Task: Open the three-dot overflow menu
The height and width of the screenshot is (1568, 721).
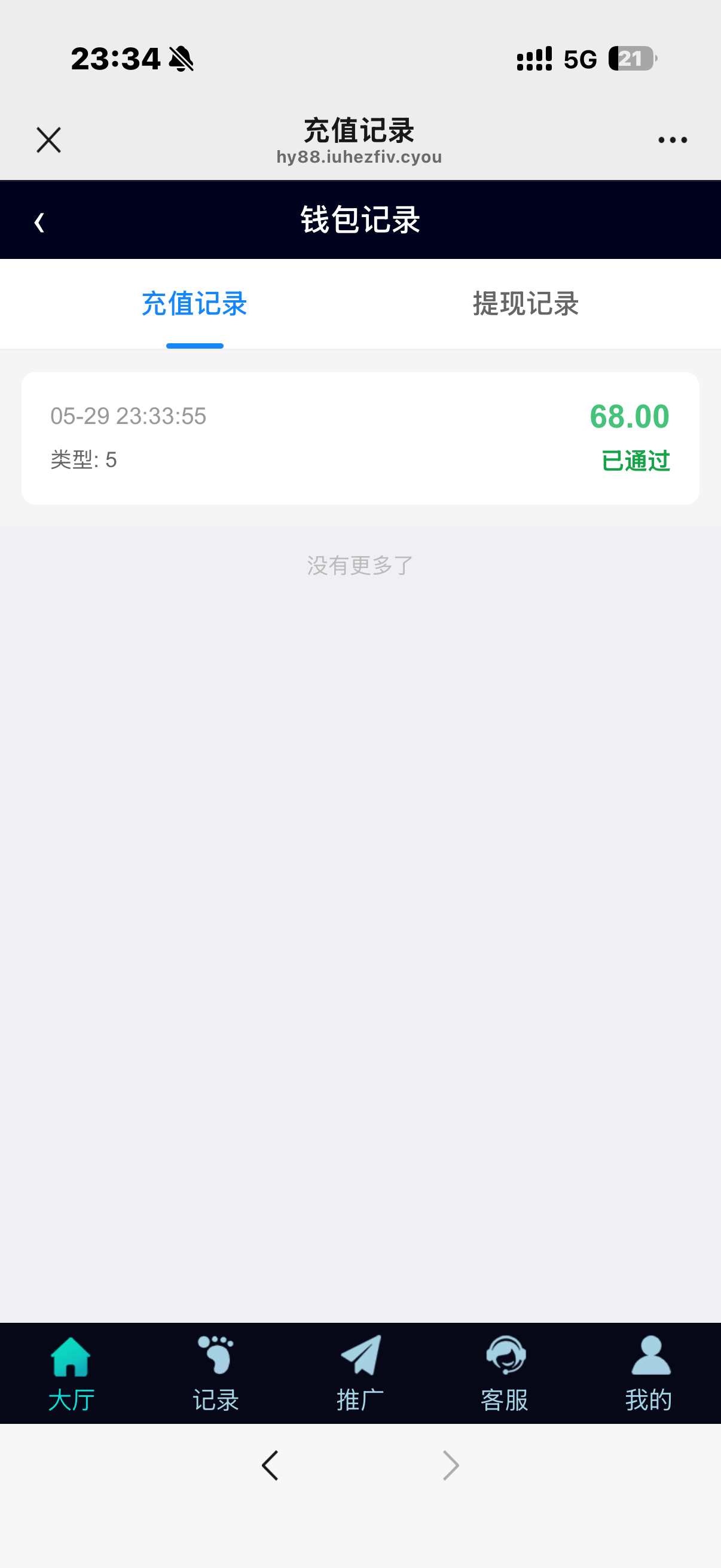Action: (x=673, y=140)
